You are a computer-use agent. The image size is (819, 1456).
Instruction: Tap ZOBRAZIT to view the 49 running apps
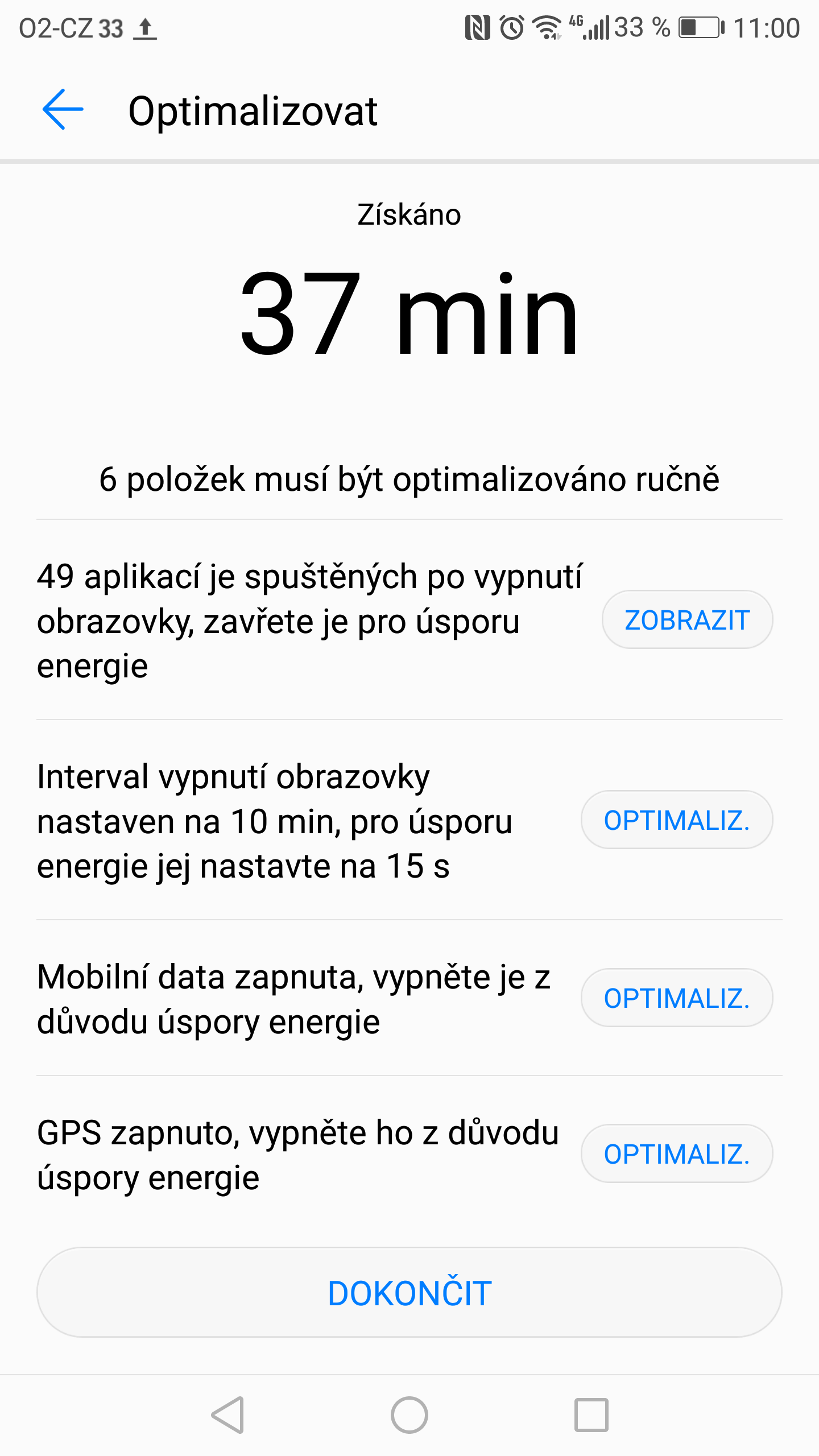[x=687, y=620]
